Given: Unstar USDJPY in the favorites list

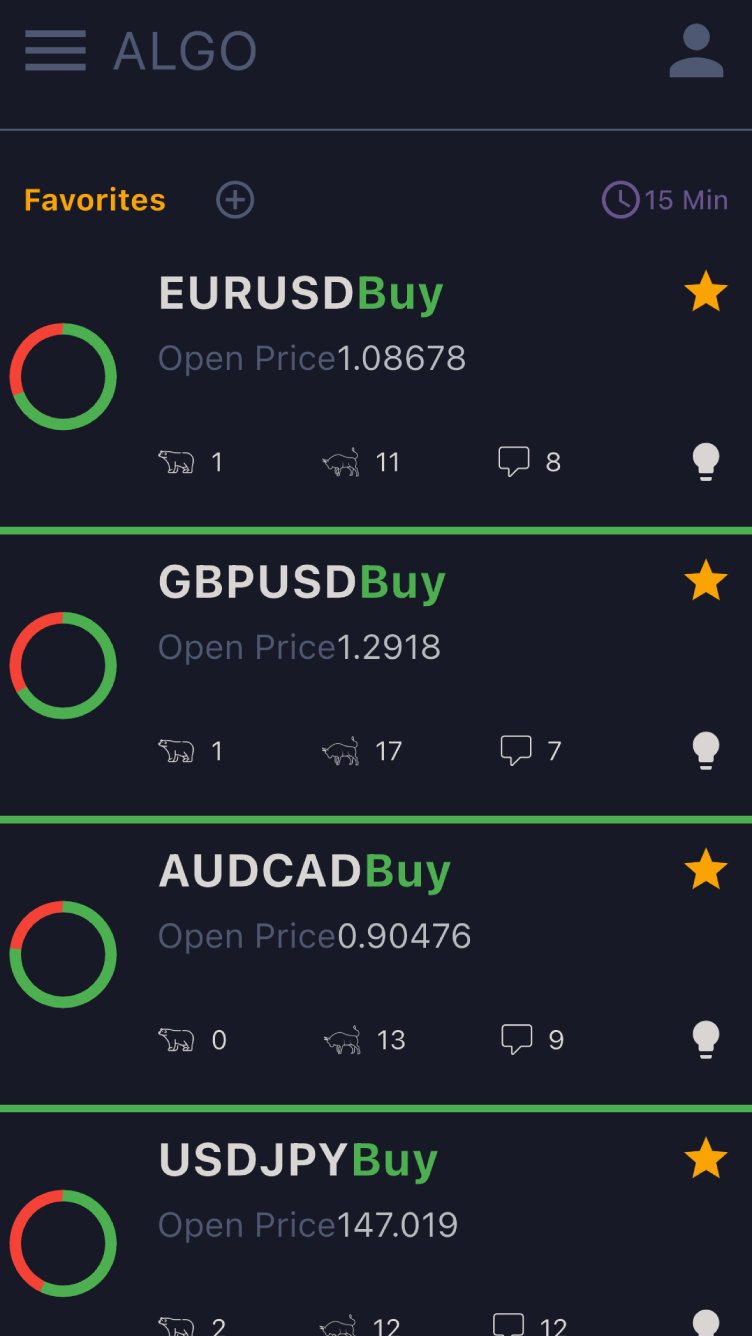Looking at the screenshot, I should (x=705, y=1159).
